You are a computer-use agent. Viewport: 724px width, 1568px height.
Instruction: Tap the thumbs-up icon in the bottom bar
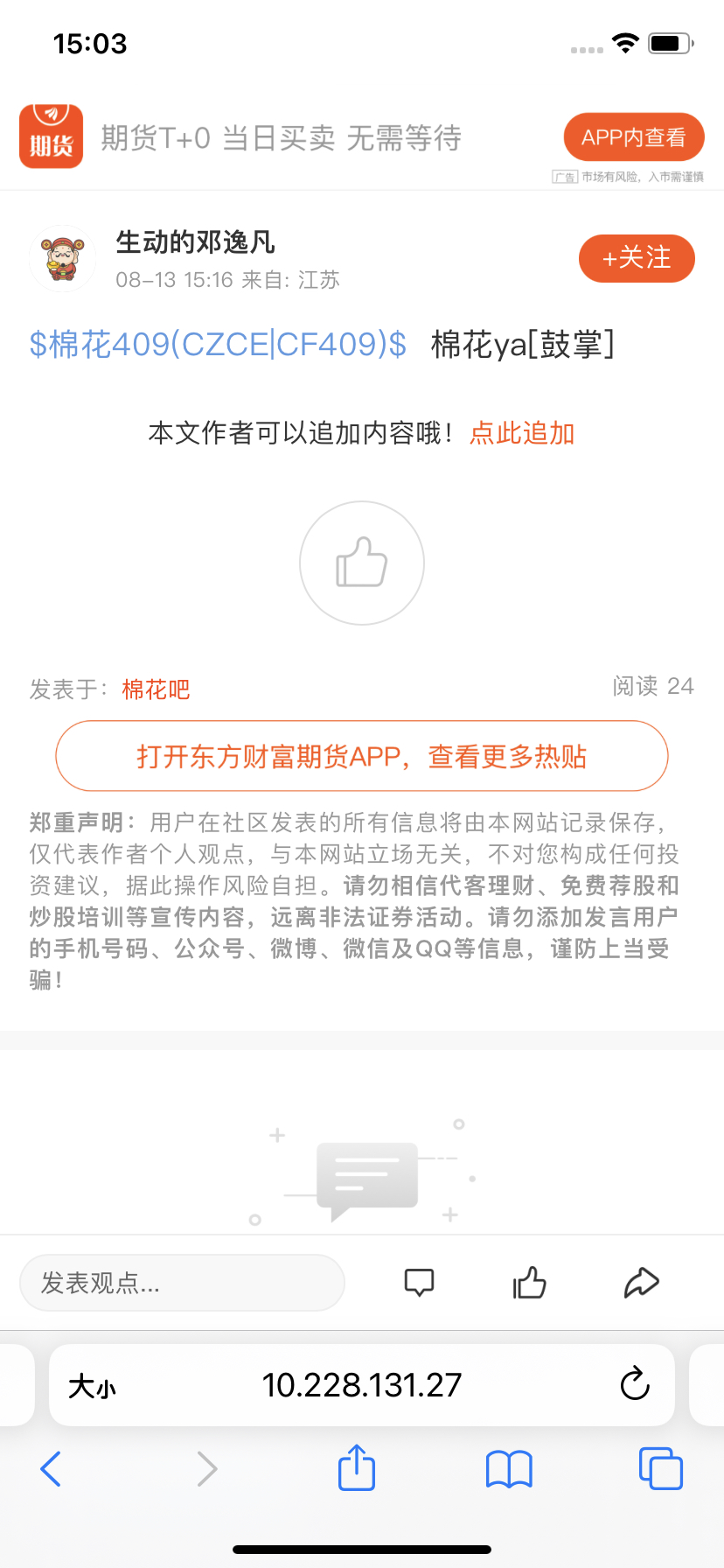pyautogui.click(x=530, y=1283)
